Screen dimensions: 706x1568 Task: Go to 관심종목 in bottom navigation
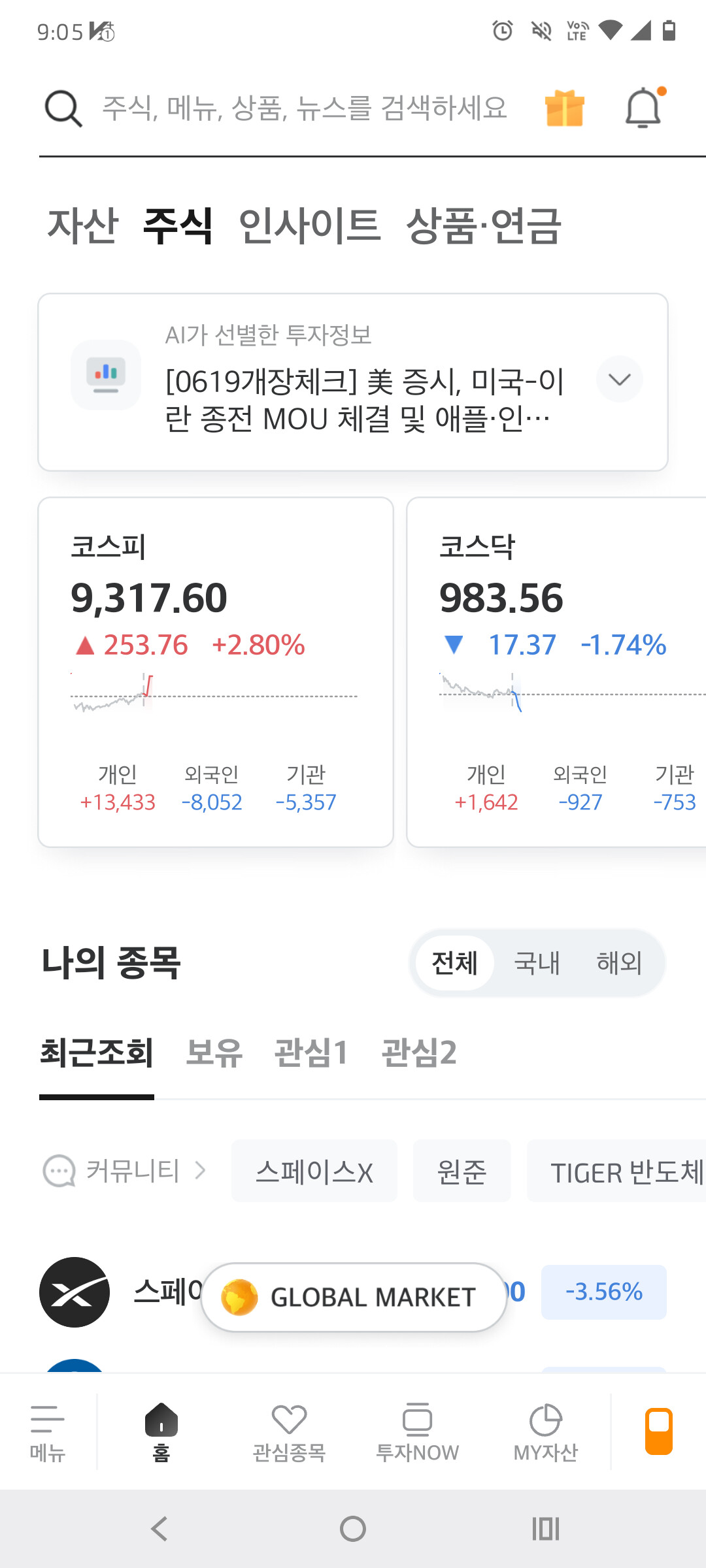(x=289, y=1432)
